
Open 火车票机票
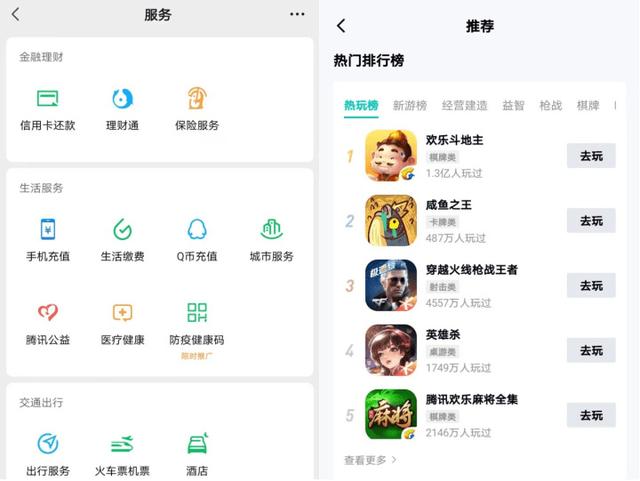pos(122,455)
